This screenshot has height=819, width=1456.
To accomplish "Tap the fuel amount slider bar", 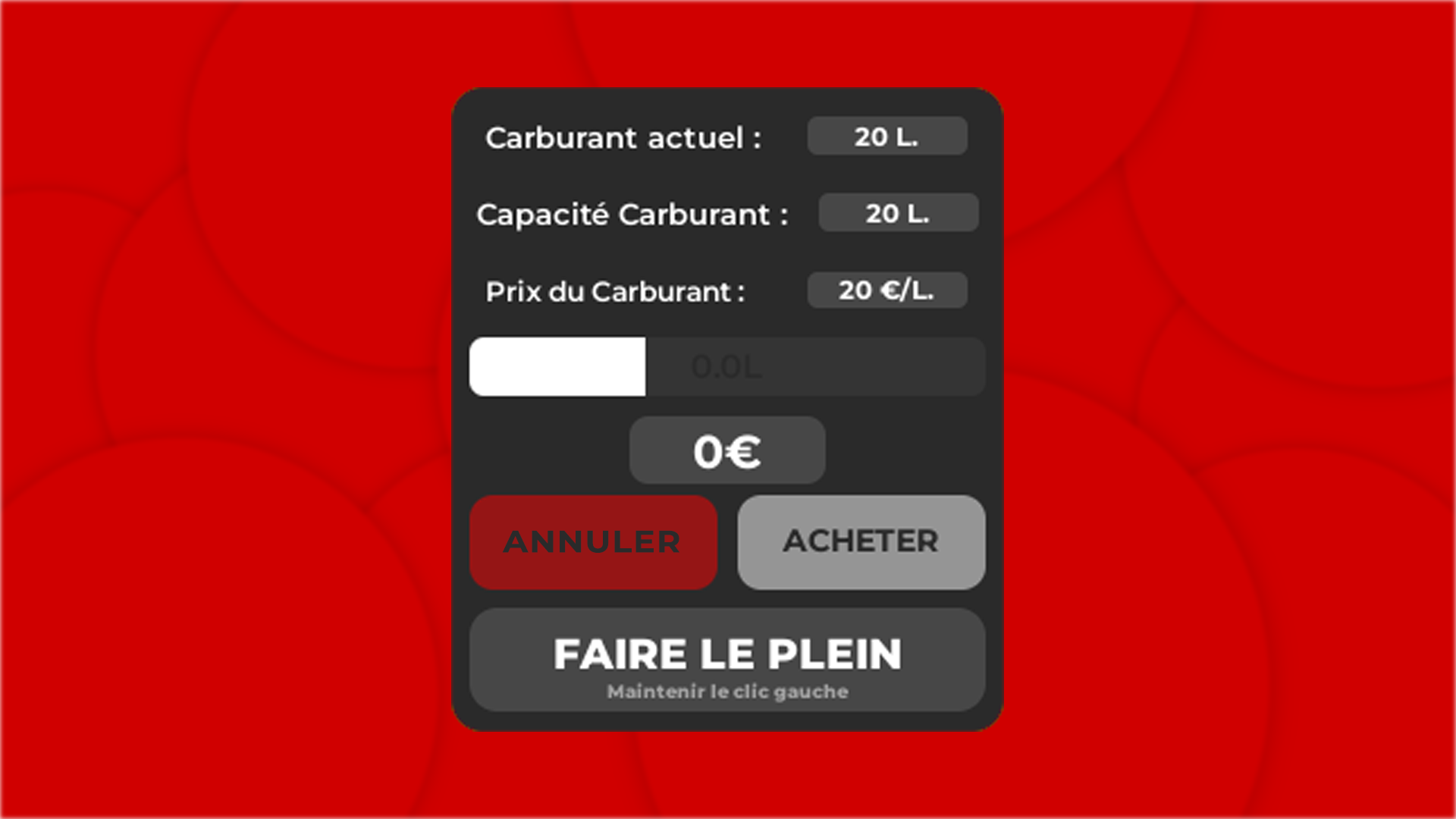I will click(726, 367).
